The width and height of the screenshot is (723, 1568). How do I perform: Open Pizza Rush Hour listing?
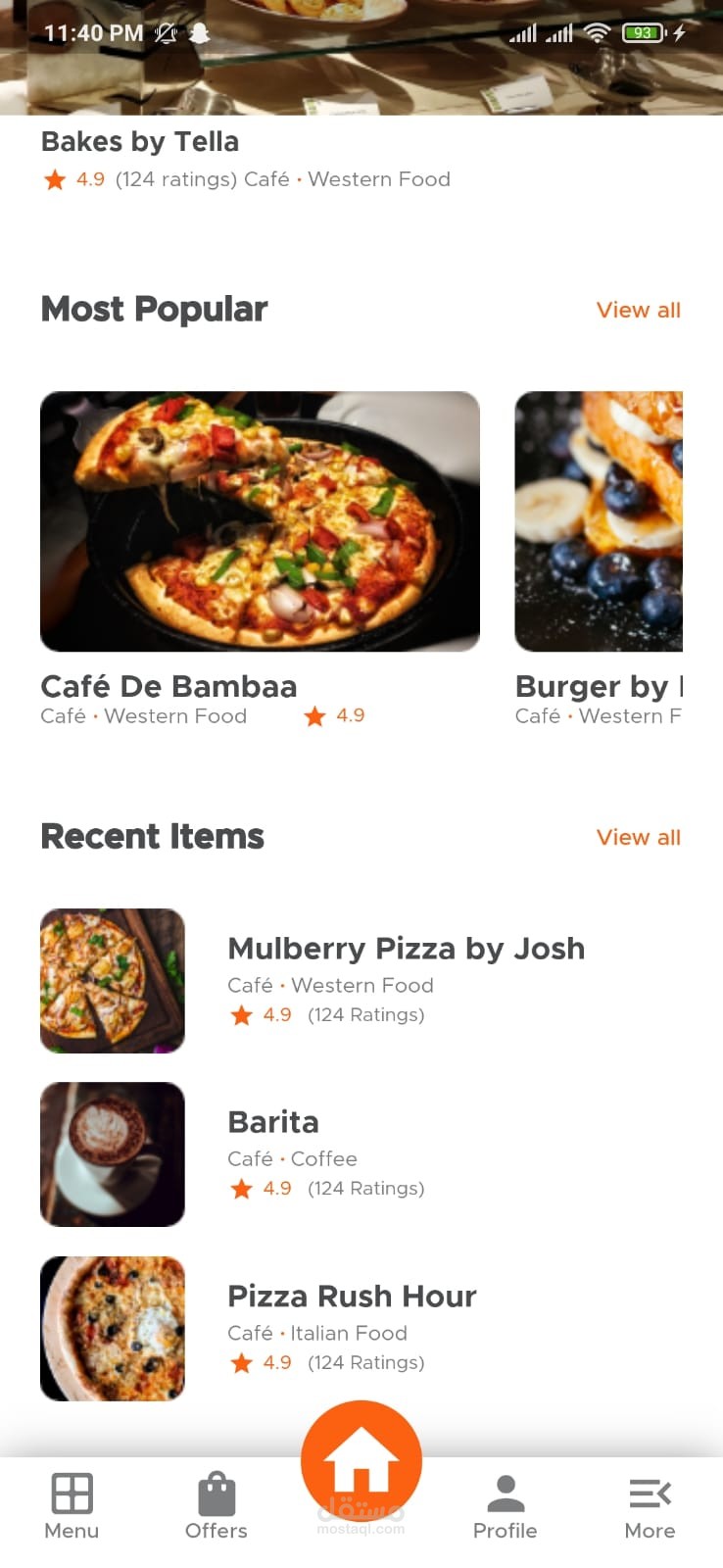(352, 1297)
